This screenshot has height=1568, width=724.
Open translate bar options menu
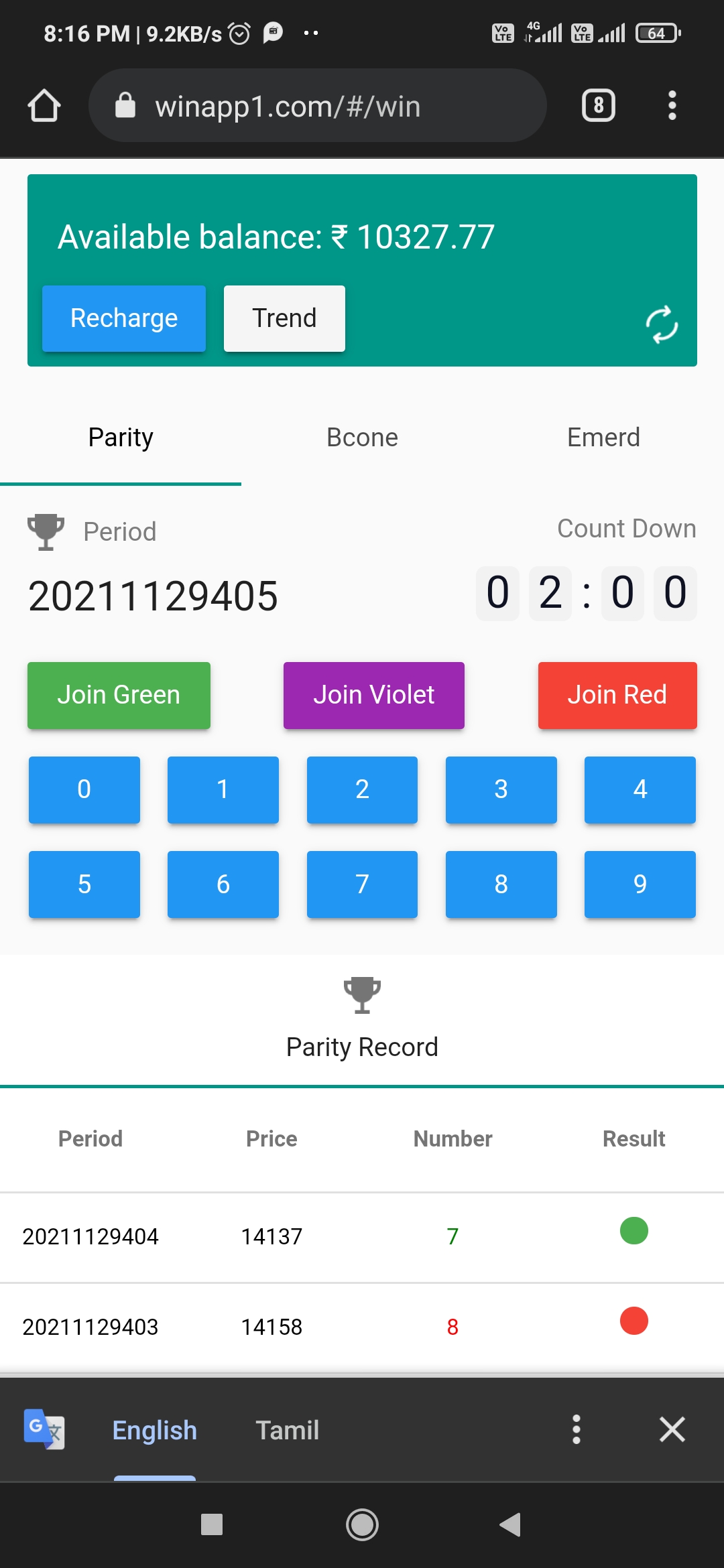[576, 1429]
